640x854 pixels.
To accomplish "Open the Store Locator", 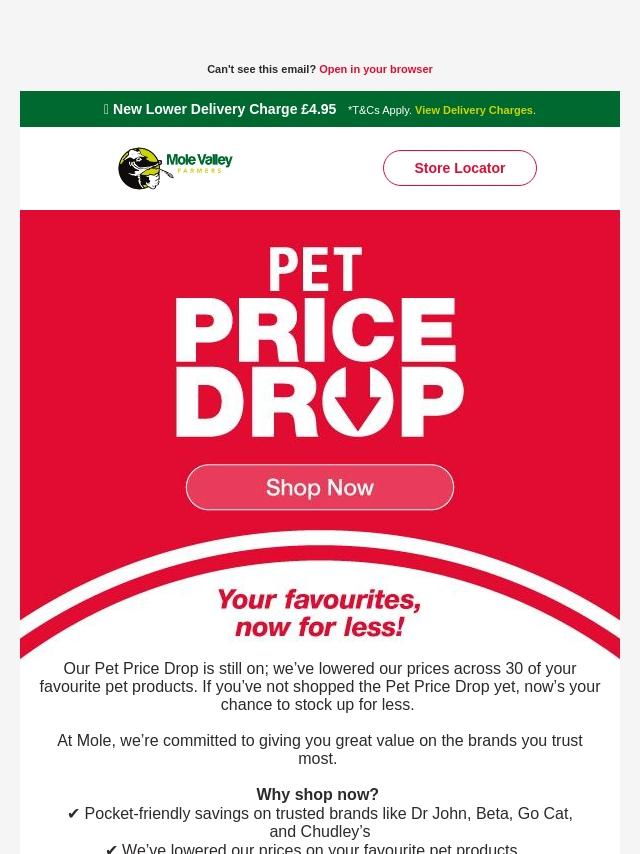I will tap(459, 168).
